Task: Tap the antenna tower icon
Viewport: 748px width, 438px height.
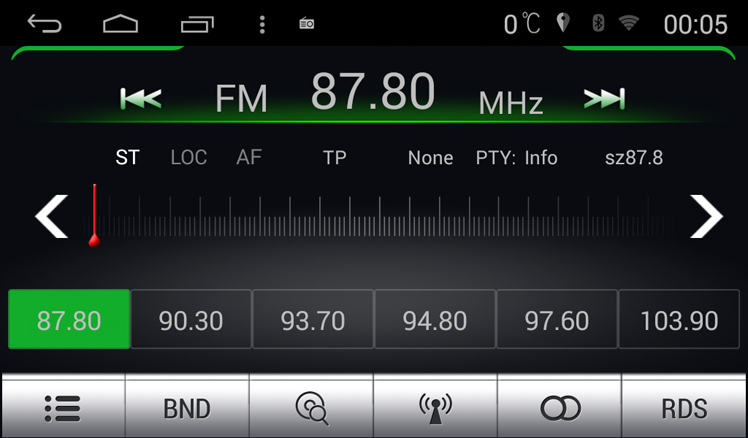Action: point(435,407)
